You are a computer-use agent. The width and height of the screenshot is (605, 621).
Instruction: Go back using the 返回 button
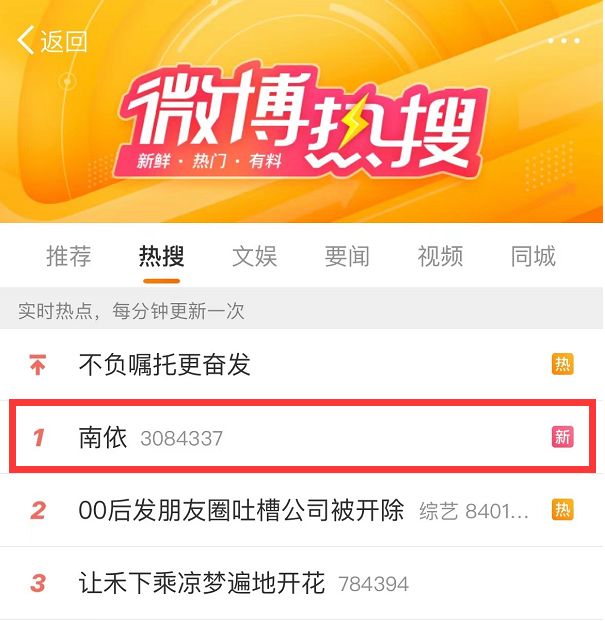(x=53, y=41)
